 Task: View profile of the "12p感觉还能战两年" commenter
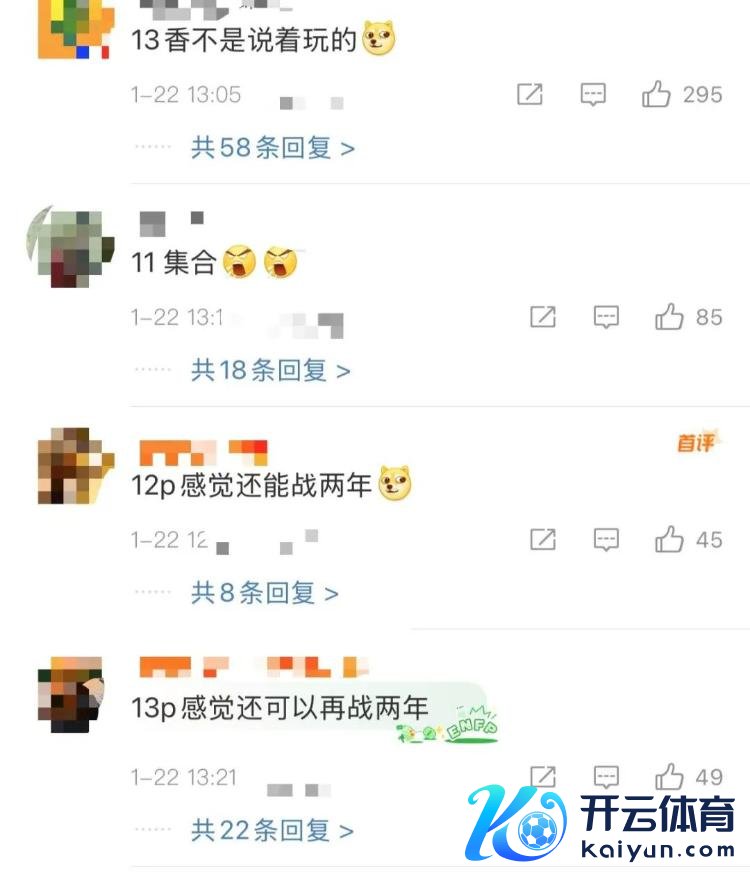tap(68, 468)
